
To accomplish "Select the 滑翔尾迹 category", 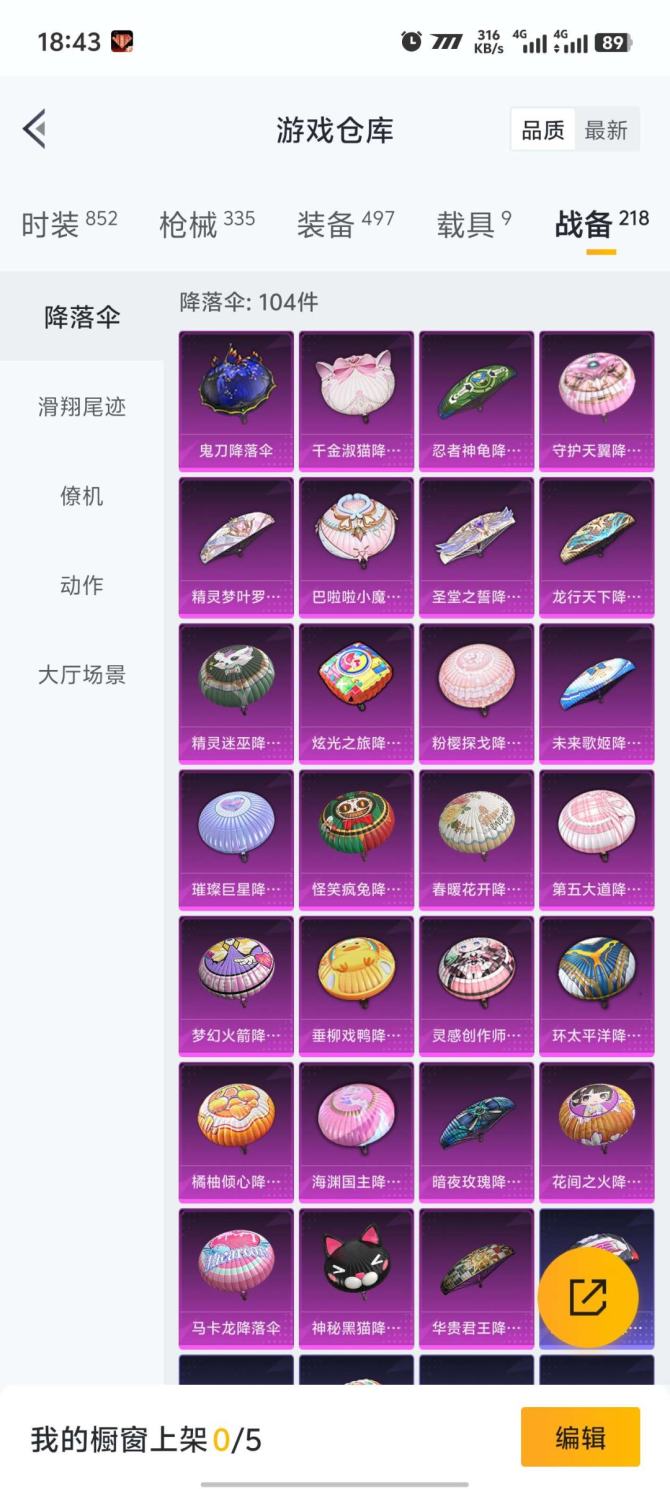I will click(82, 407).
